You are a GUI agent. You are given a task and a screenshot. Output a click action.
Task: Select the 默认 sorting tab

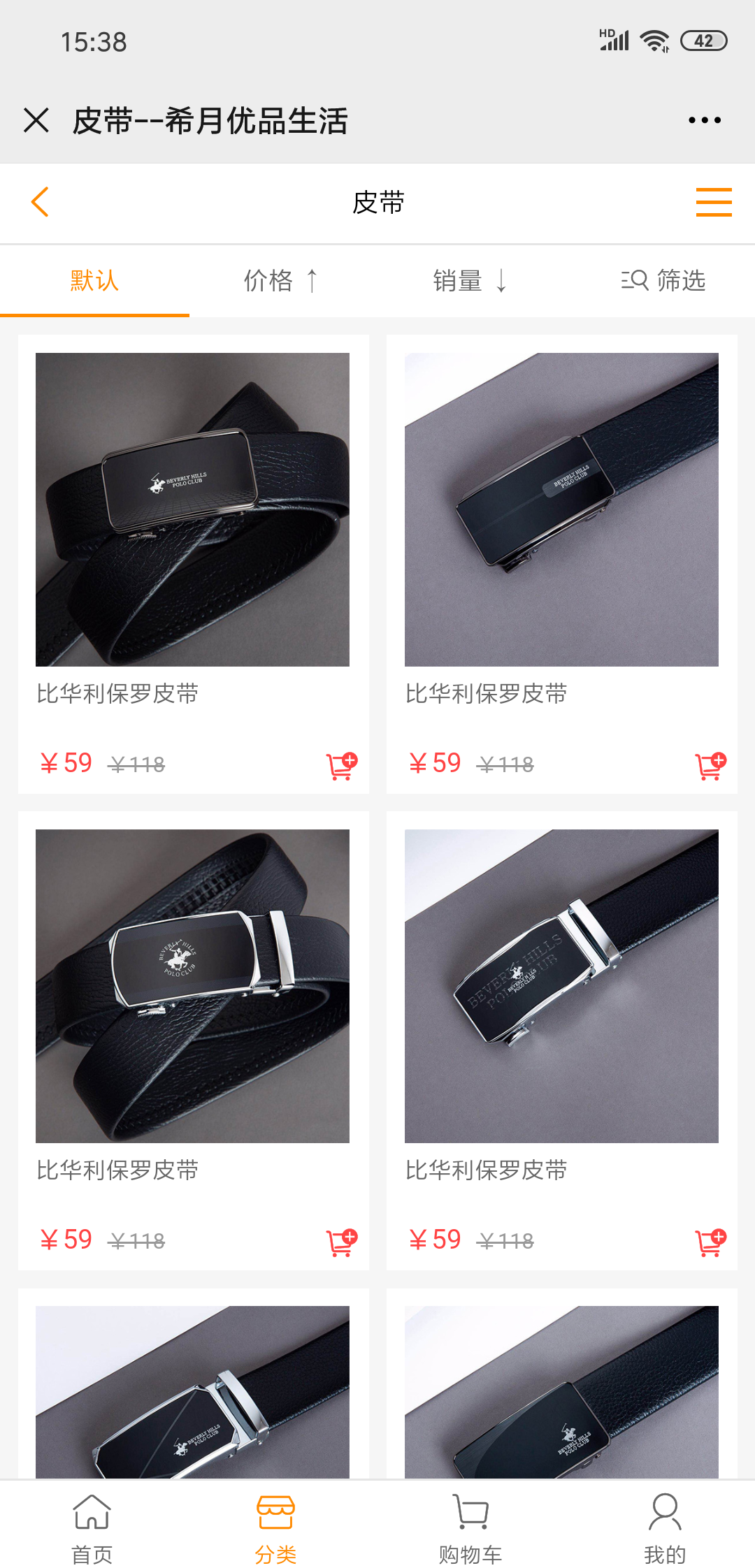[x=94, y=281]
